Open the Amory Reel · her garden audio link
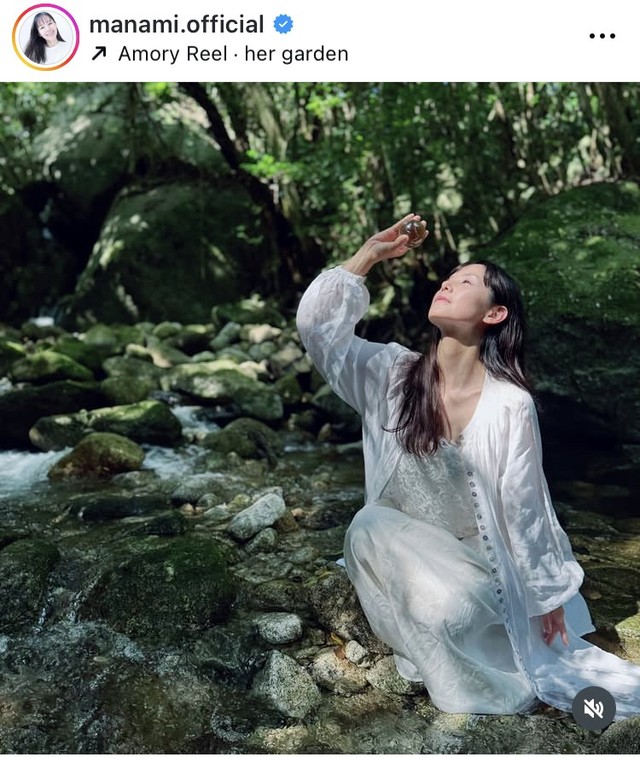Screen dimensions: 640x758 tap(232, 54)
